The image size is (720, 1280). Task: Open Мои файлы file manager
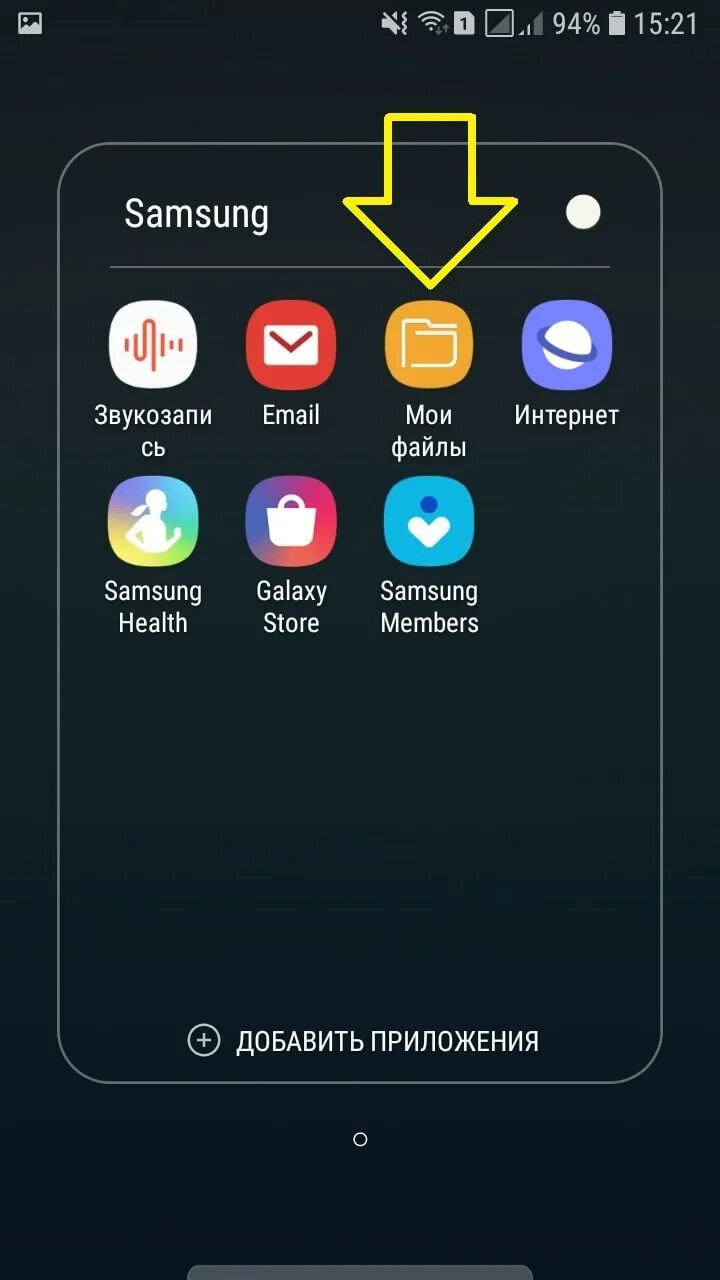pos(429,345)
